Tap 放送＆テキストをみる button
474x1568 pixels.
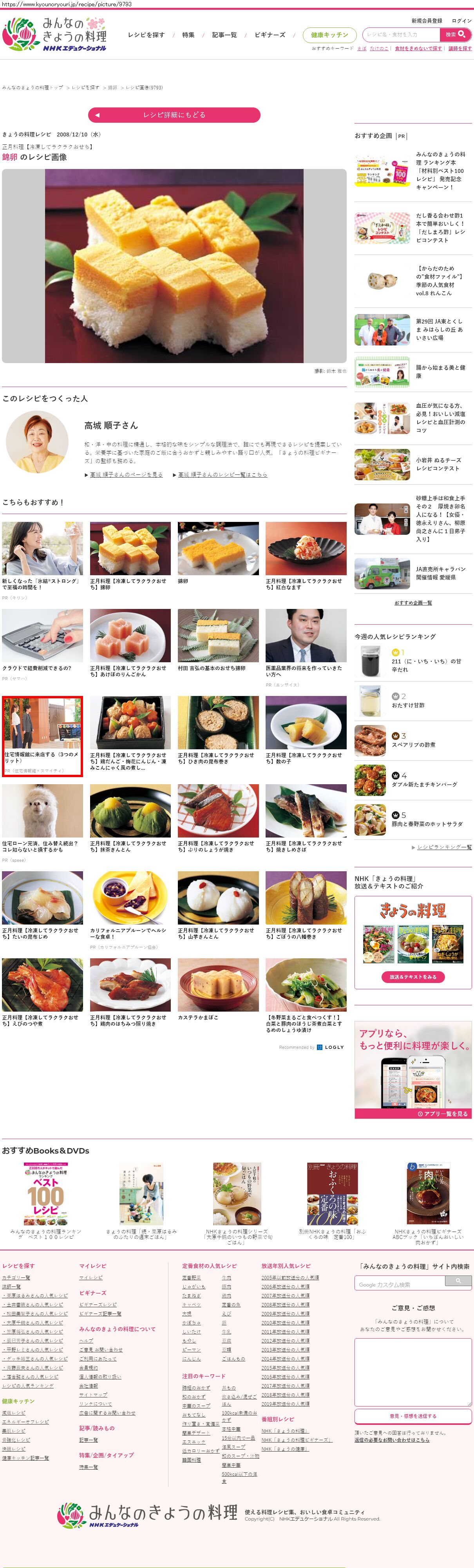click(413, 976)
